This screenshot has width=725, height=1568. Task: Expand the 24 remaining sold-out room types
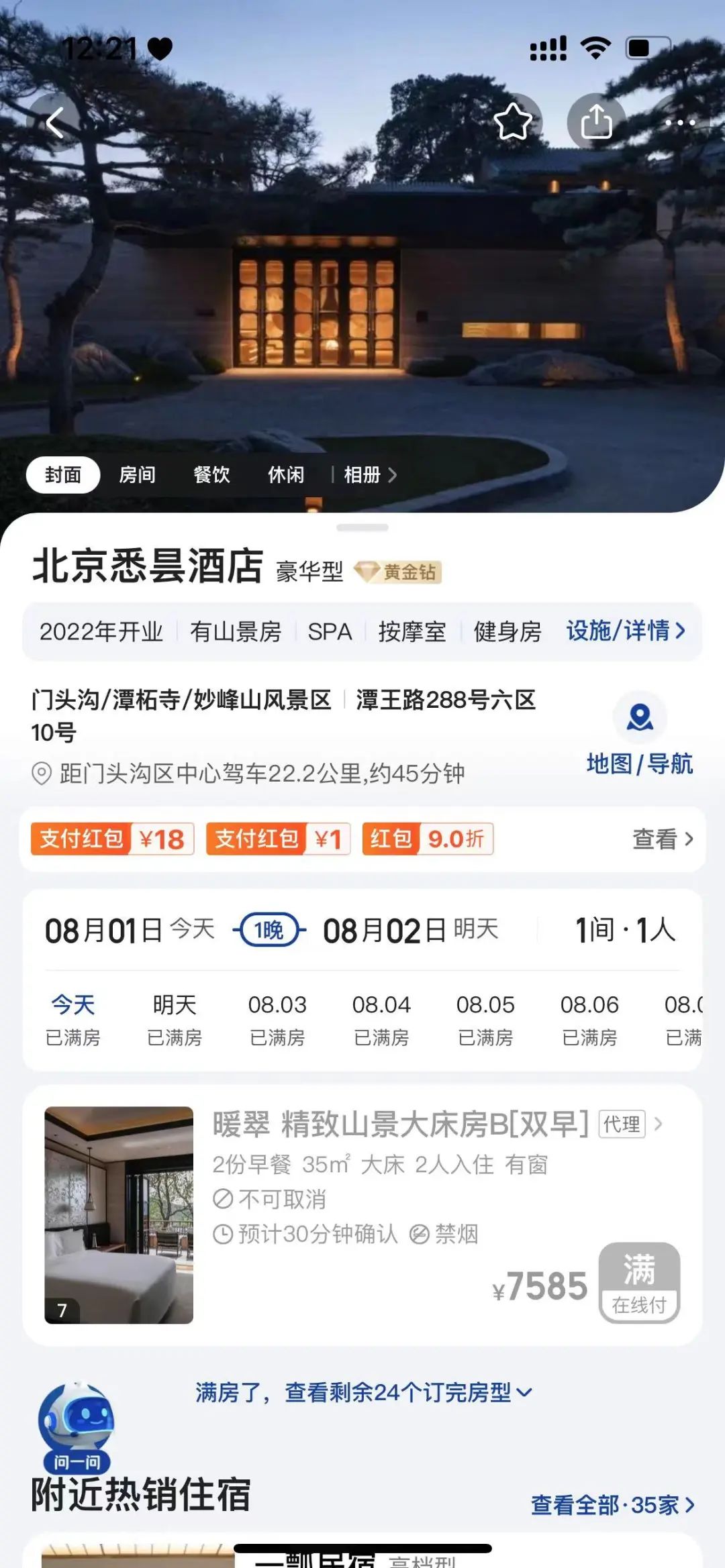[x=363, y=1392]
